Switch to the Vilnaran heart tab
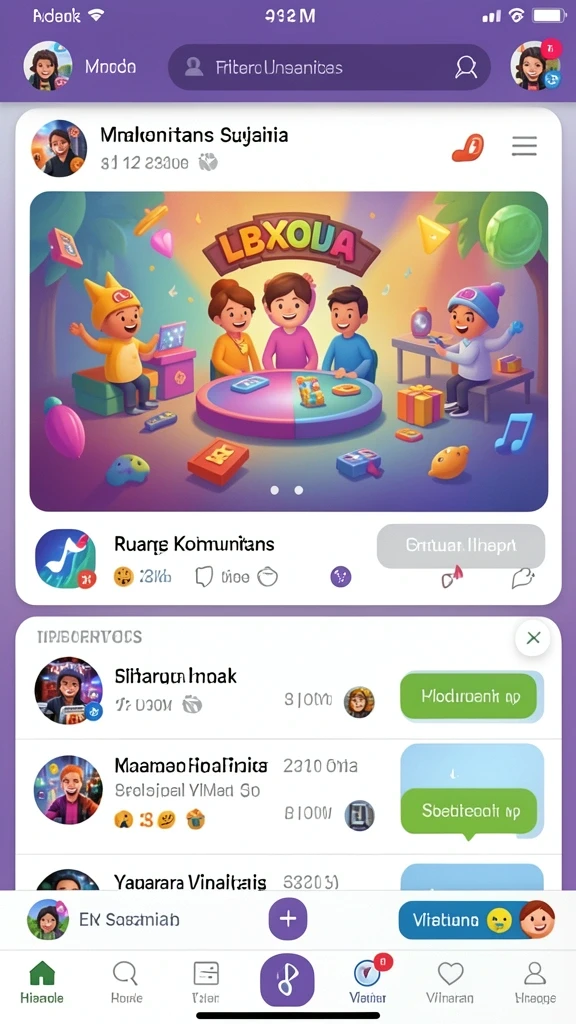 pyautogui.click(x=450, y=982)
